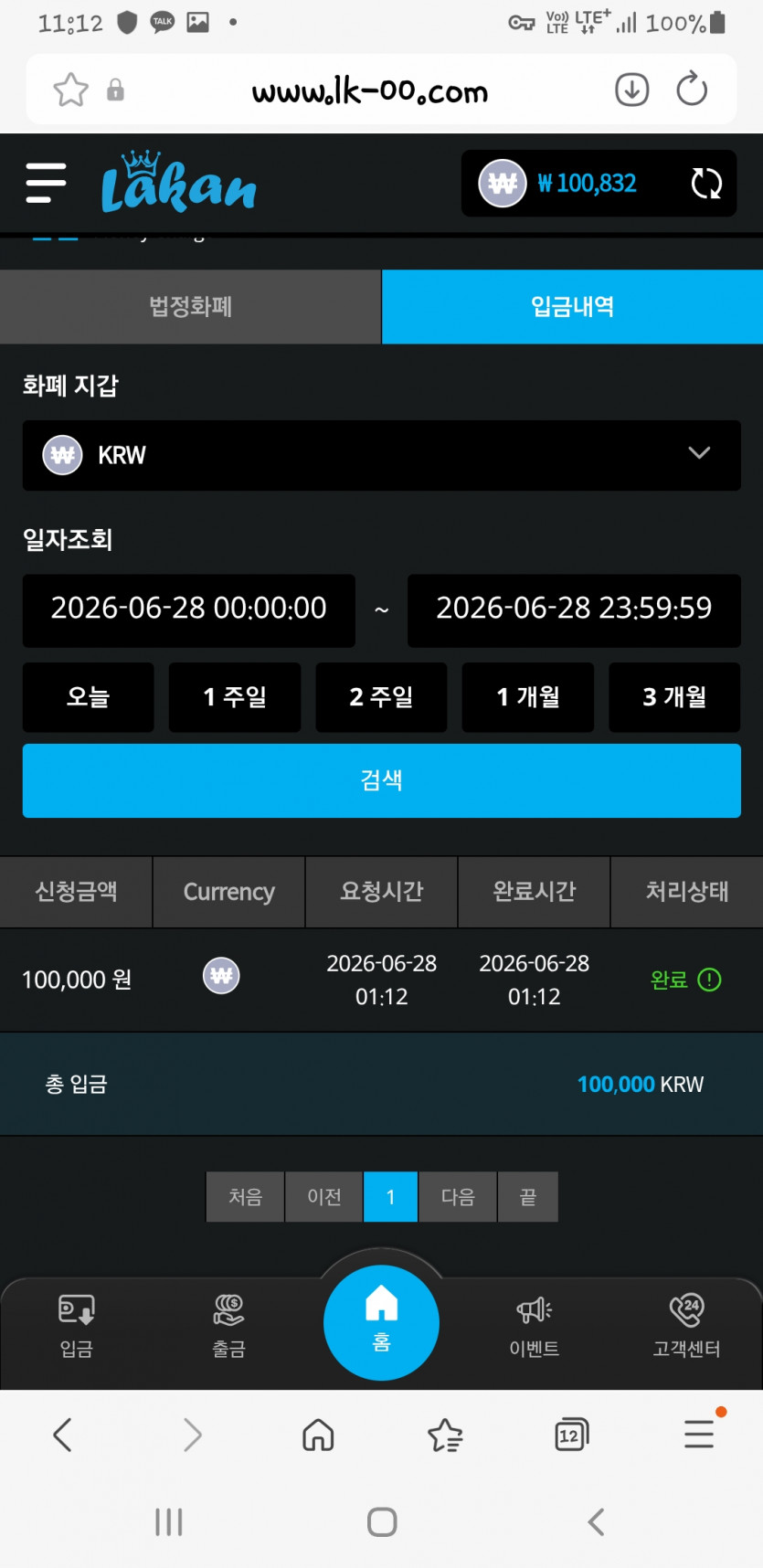Edit the start date 2026-06-28 00:00:00

pyautogui.click(x=189, y=609)
